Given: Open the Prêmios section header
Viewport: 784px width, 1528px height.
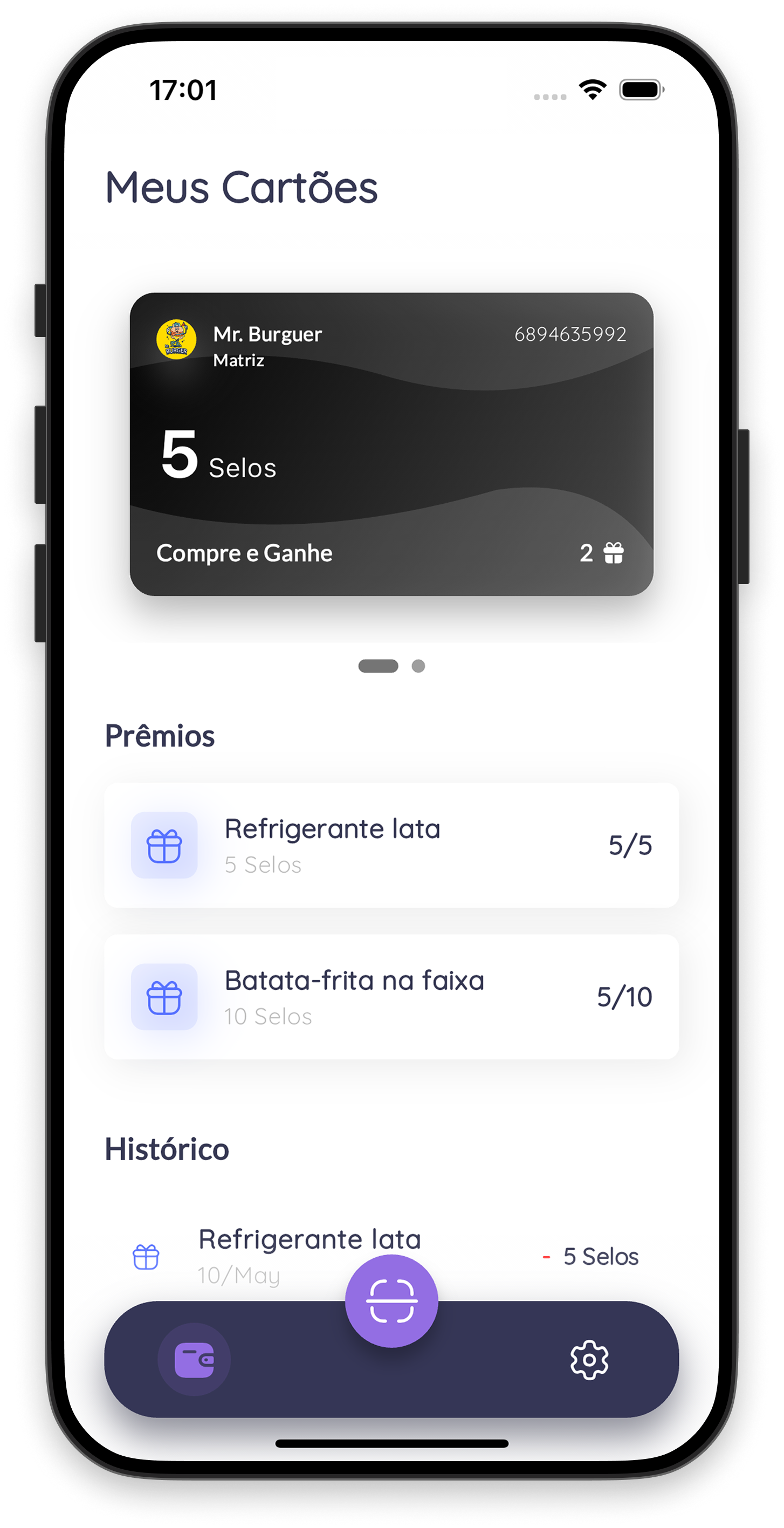Looking at the screenshot, I should [x=161, y=736].
